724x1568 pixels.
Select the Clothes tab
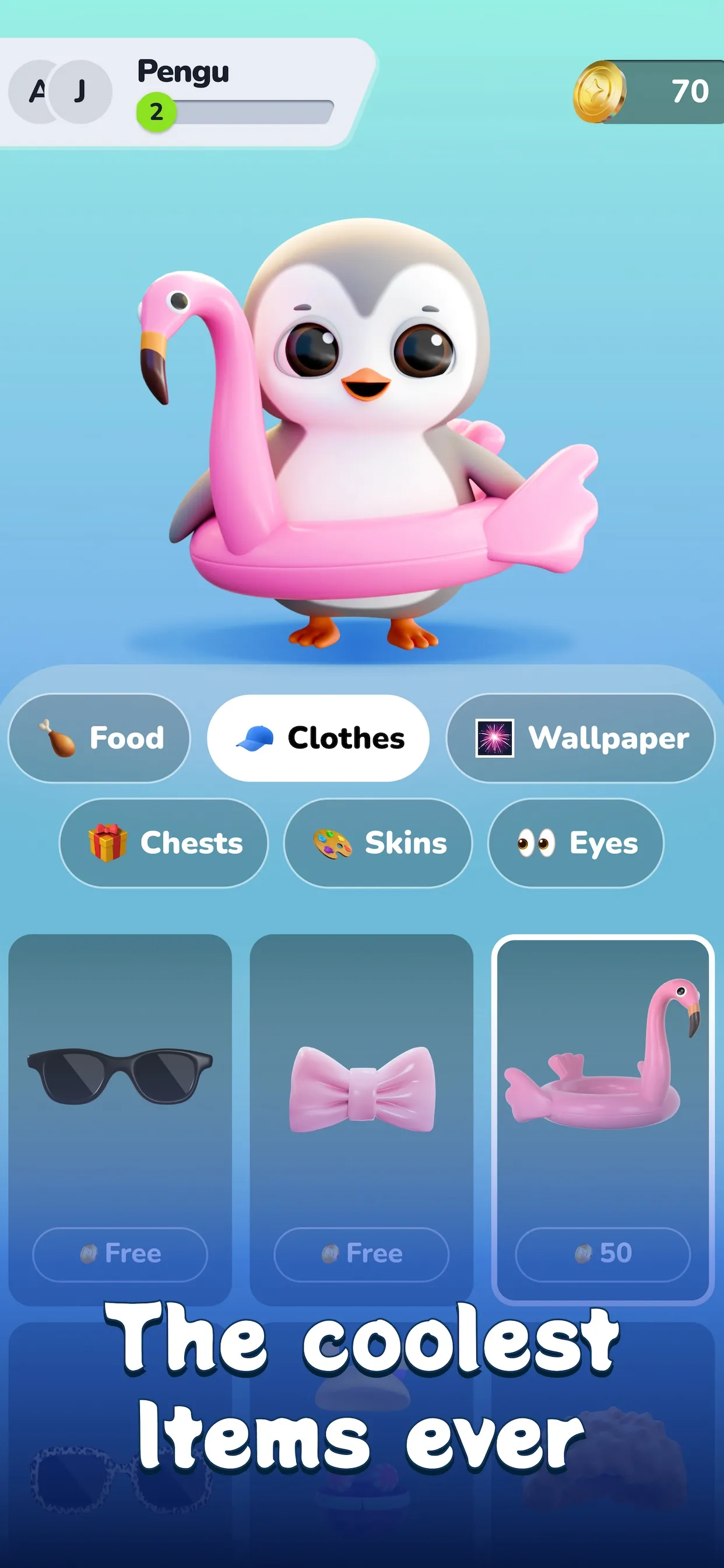pyautogui.click(x=319, y=737)
